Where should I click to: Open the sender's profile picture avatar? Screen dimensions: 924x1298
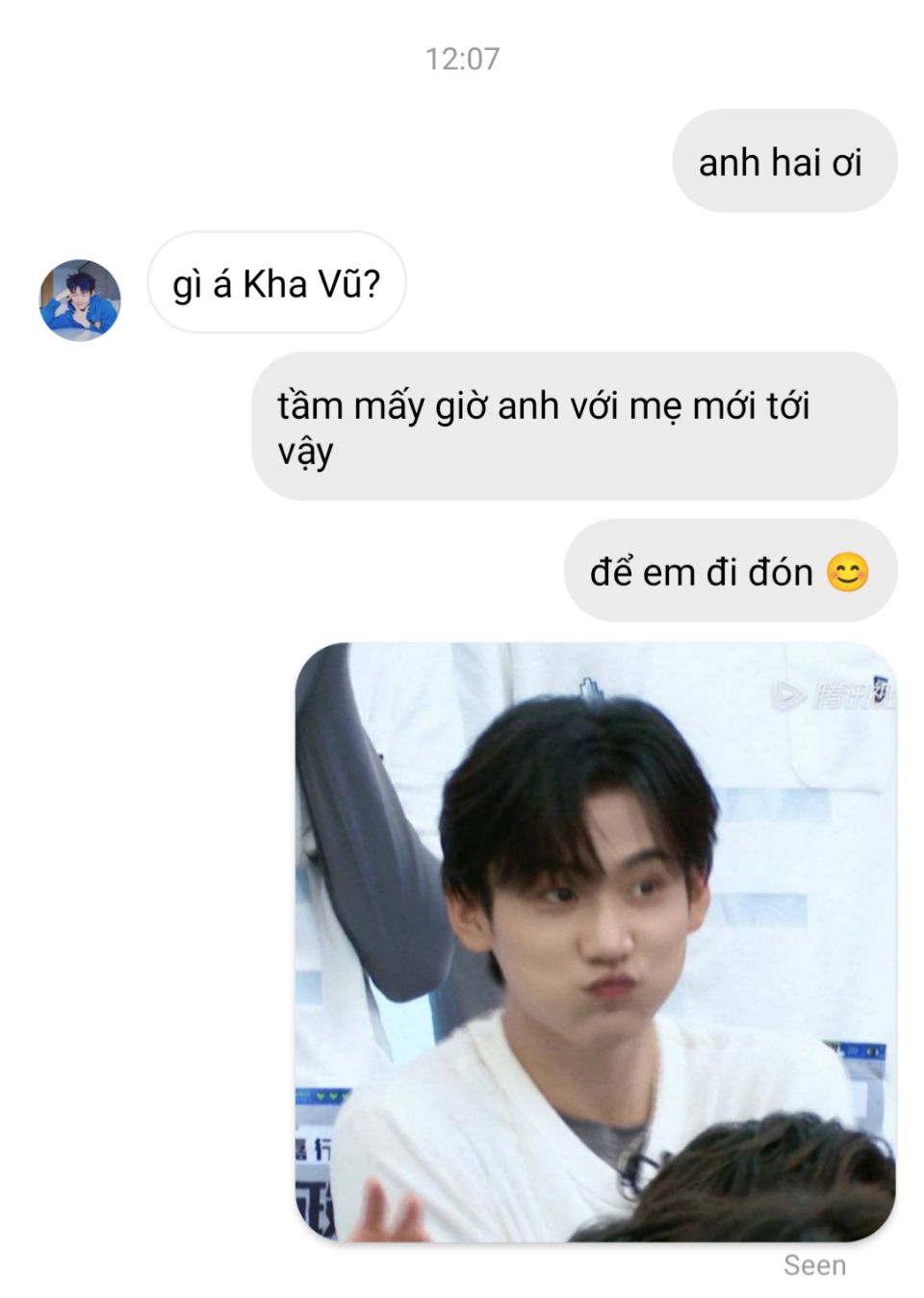80,299
